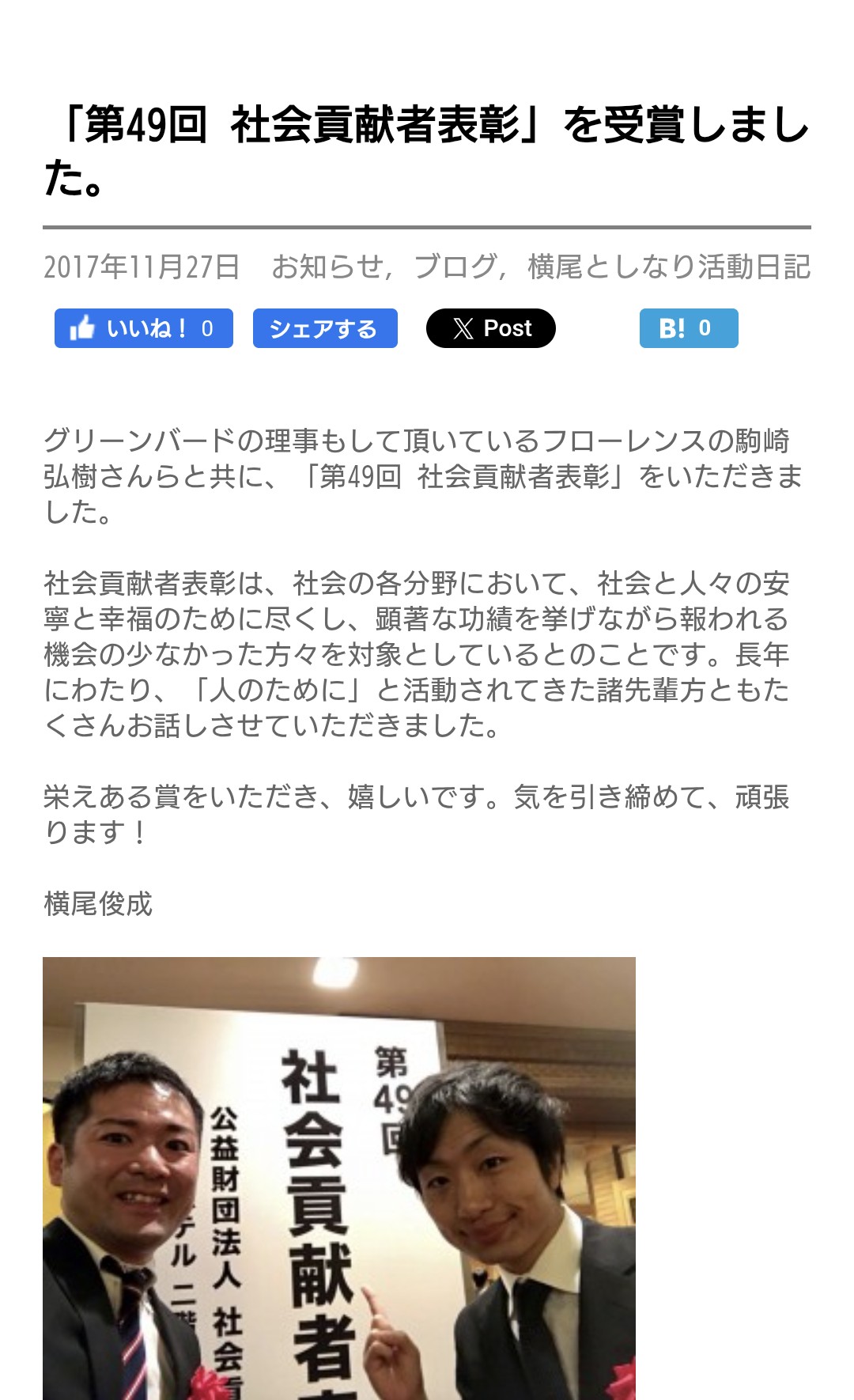
Task: Tap the シェアする Facebook share button
Action: pyautogui.click(x=324, y=328)
